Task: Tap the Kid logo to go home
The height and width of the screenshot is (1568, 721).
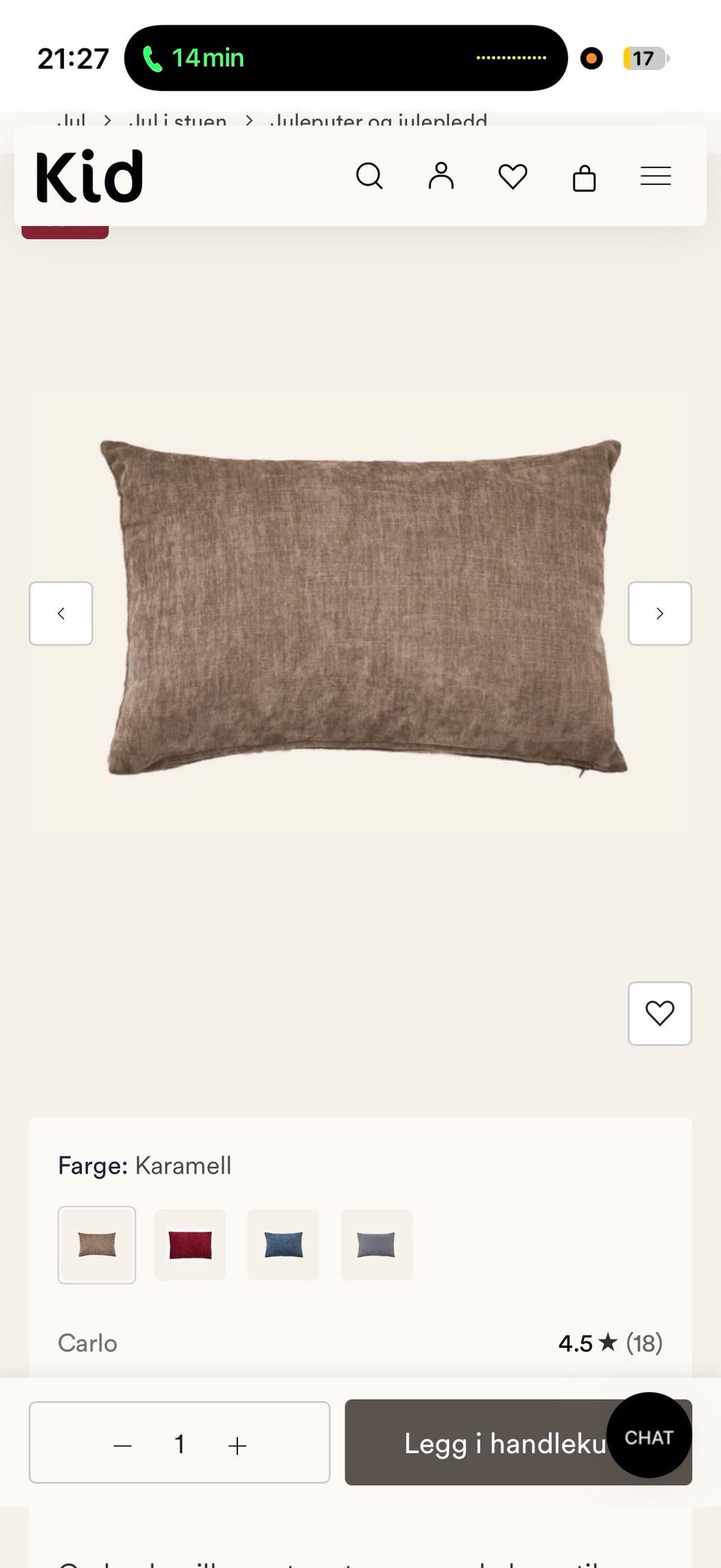Action: tap(89, 177)
